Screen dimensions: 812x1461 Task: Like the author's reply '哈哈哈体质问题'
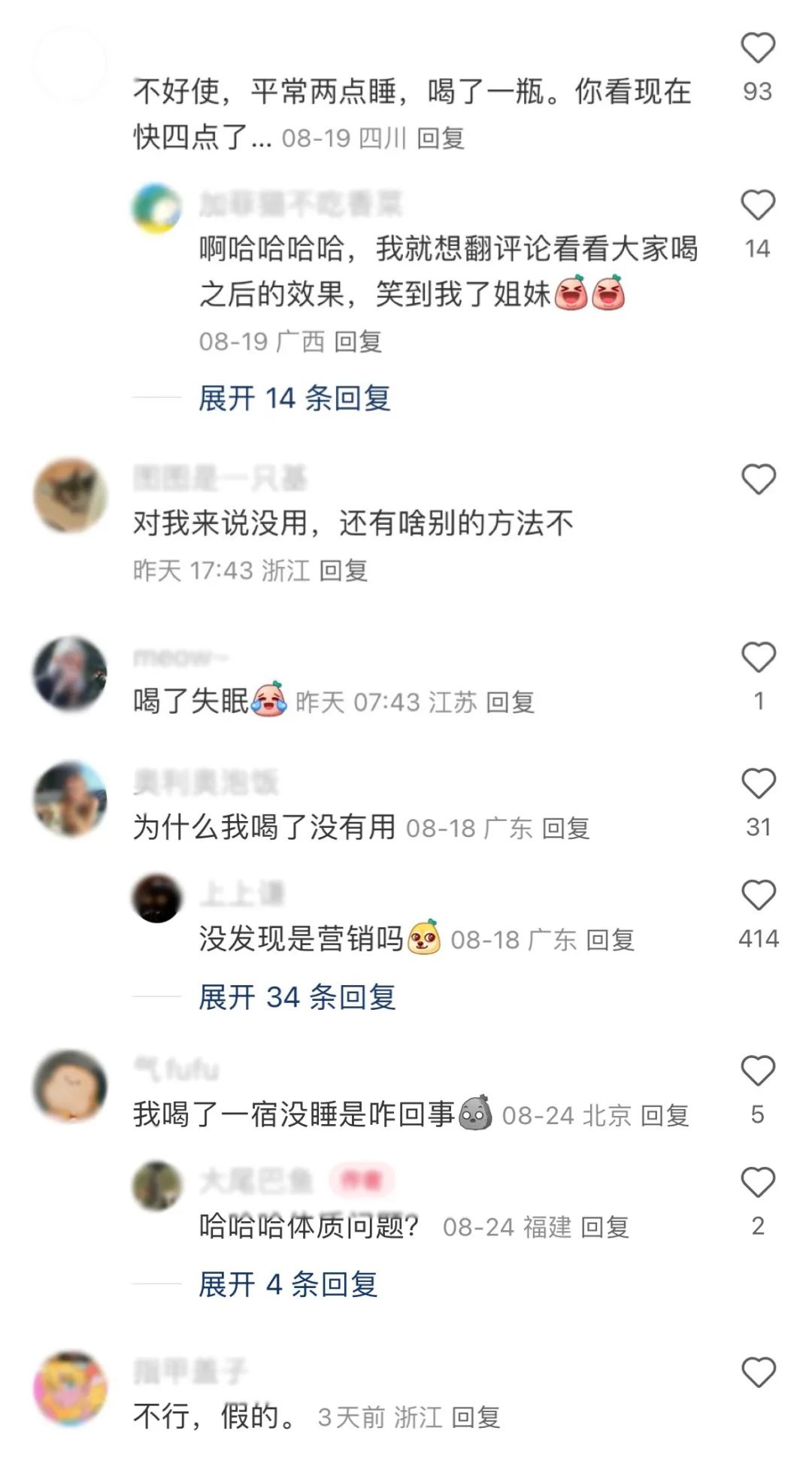[757, 1183]
